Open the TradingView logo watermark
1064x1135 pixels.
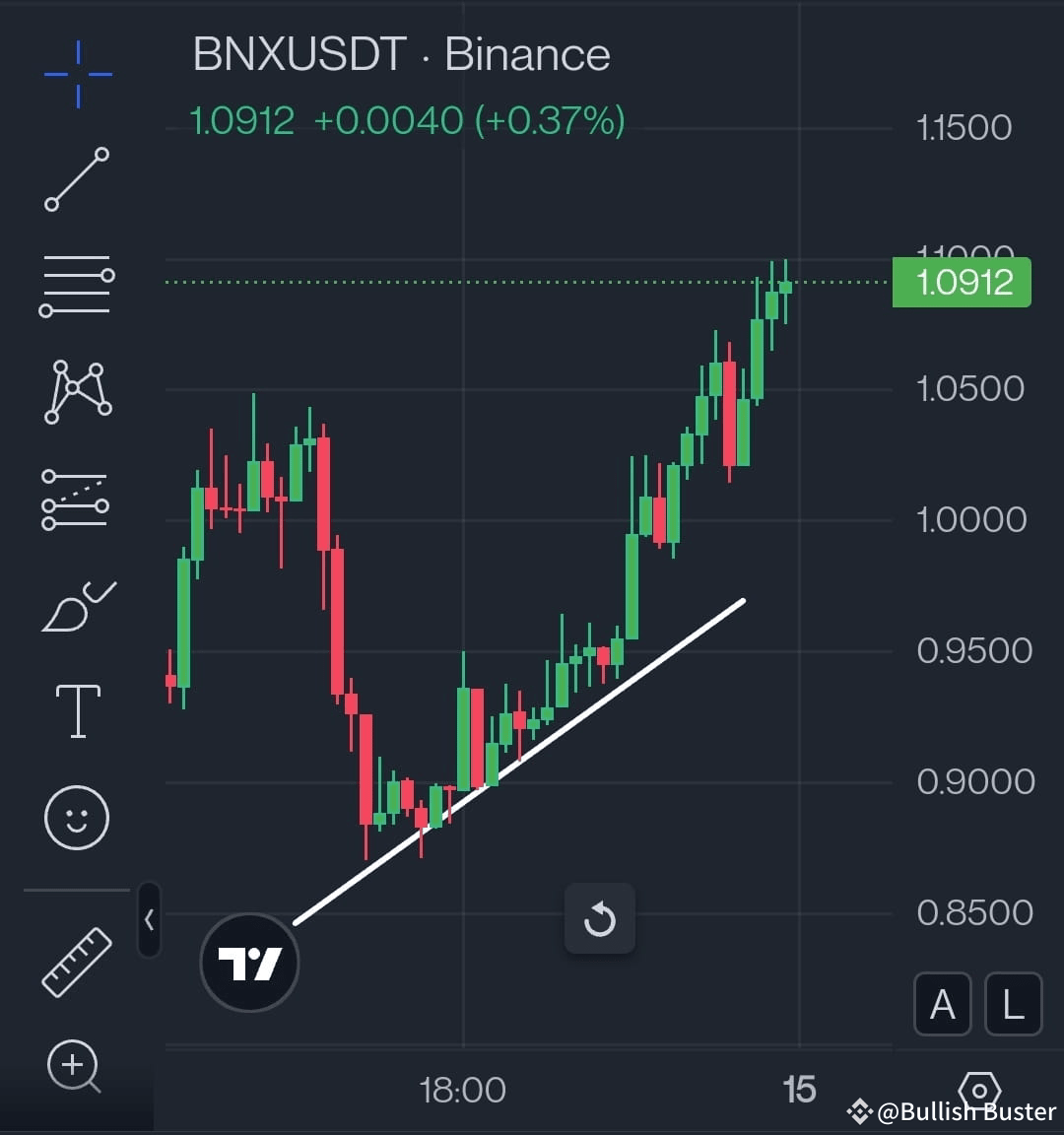[x=249, y=962]
